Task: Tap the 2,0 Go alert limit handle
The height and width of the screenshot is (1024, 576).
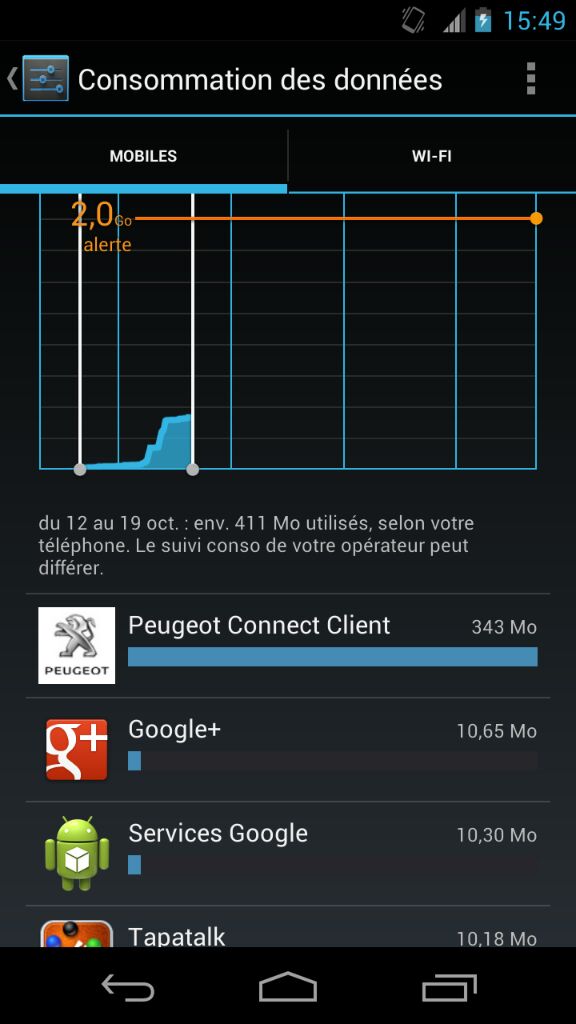Action: [x=536, y=218]
